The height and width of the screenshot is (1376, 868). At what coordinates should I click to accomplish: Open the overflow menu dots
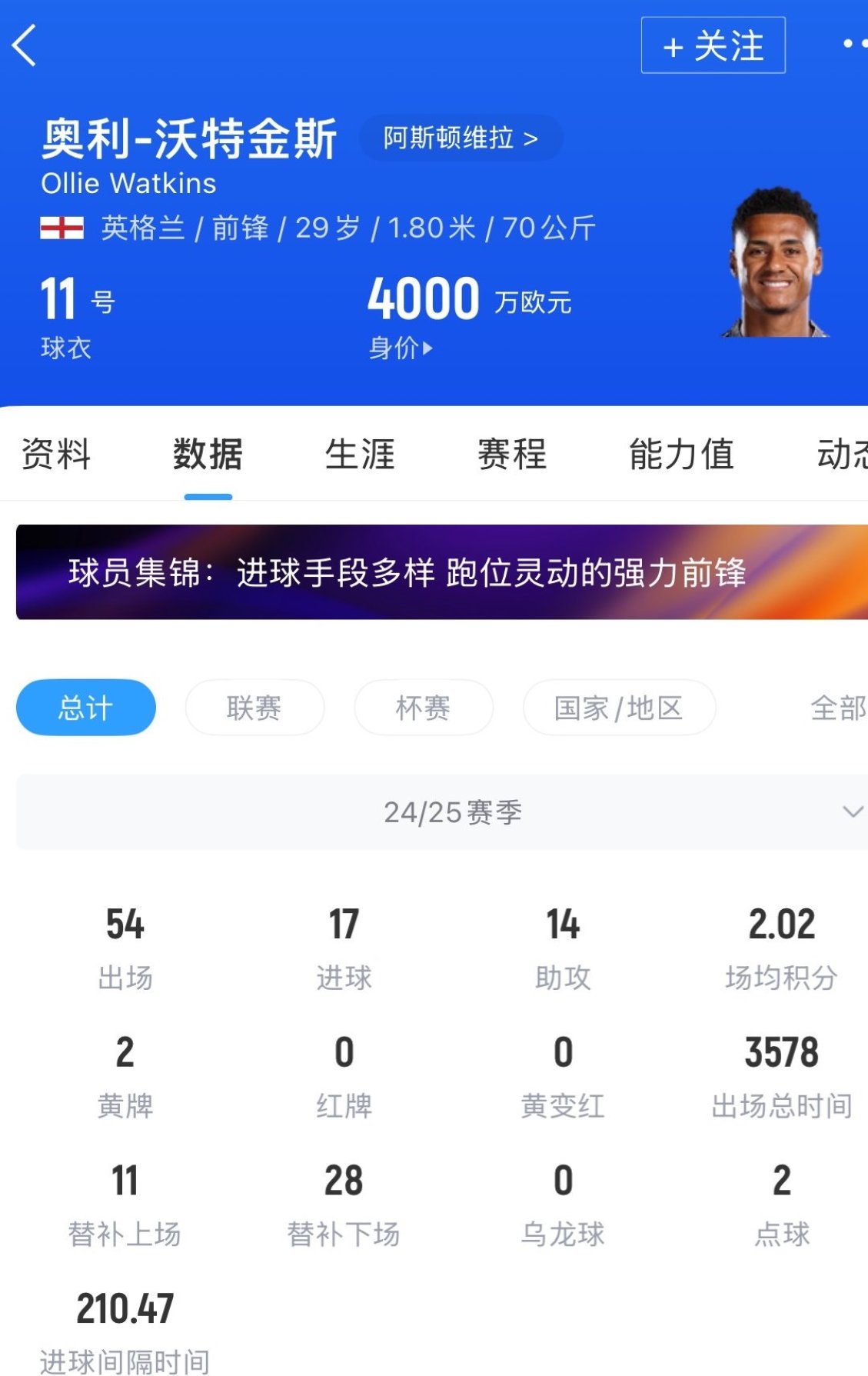coord(853,44)
